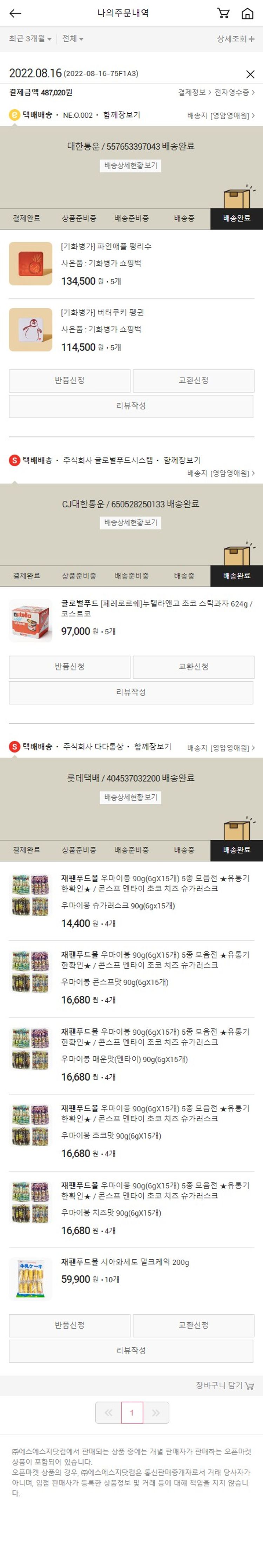Expand 상세조회 search options
Image resolution: width=263 pixels, height=1568 pixels.
[x=236, y=39]
